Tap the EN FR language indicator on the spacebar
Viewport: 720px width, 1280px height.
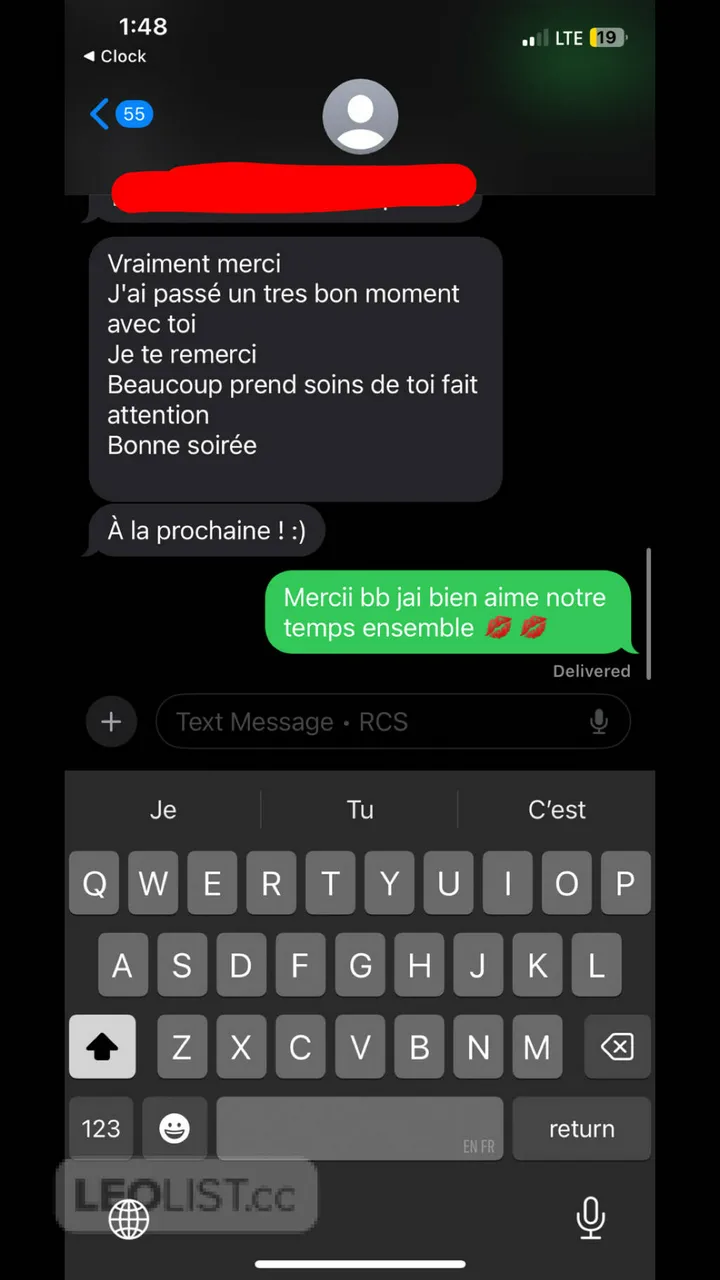[x=478, y=1148]
